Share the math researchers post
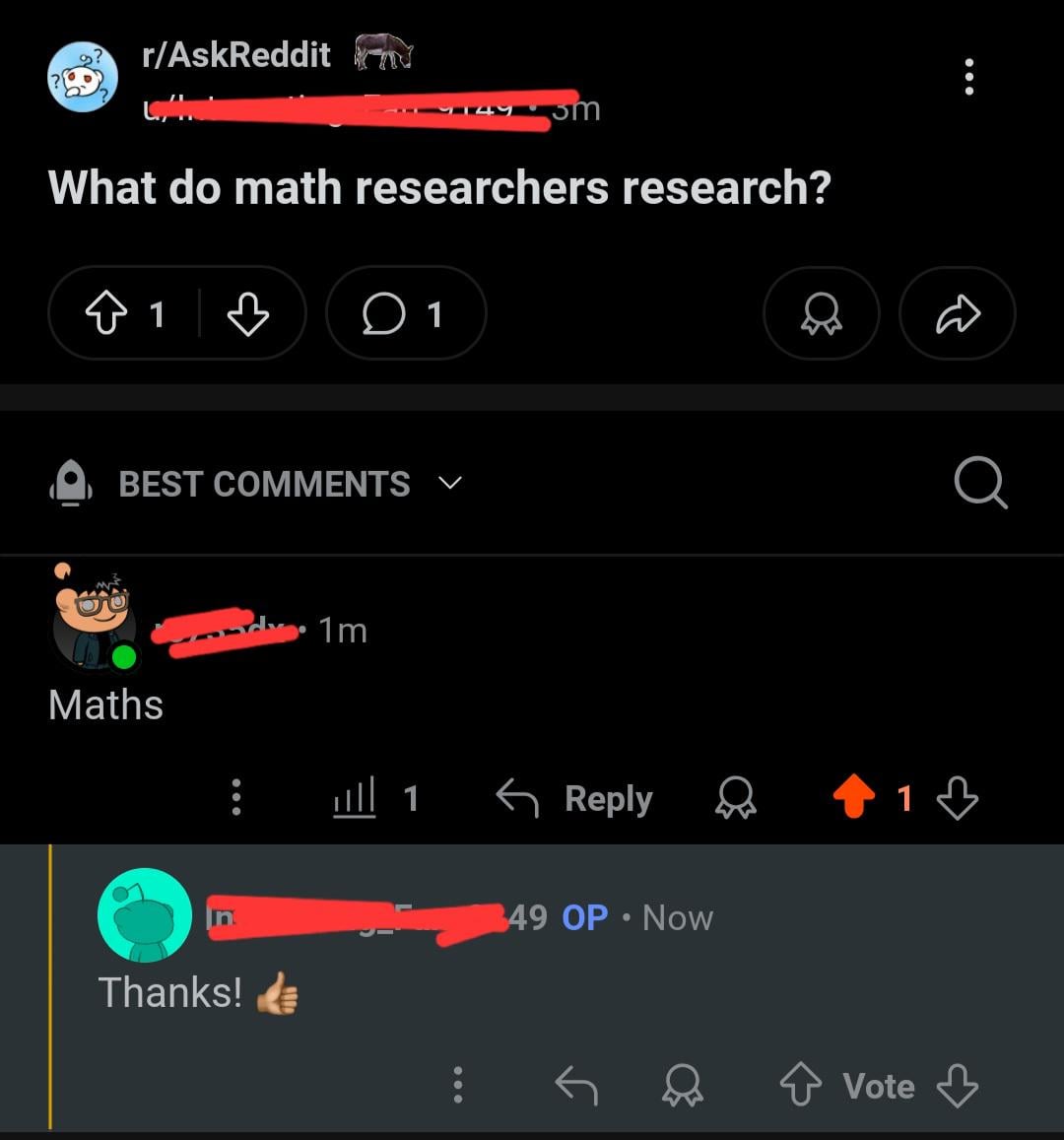Viewport: 1064px width, 1140px height. (x=957, y=314)
